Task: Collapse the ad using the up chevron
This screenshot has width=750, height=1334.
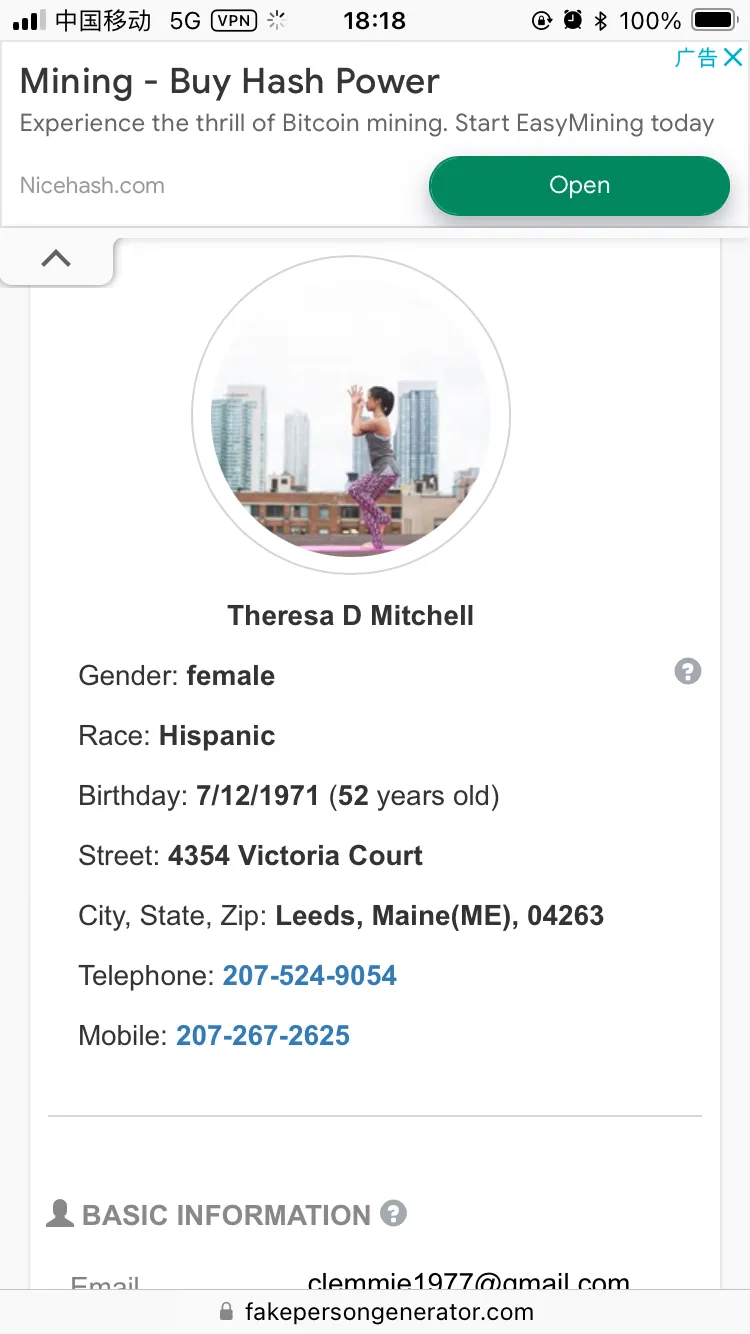Action: coord(56,259)
